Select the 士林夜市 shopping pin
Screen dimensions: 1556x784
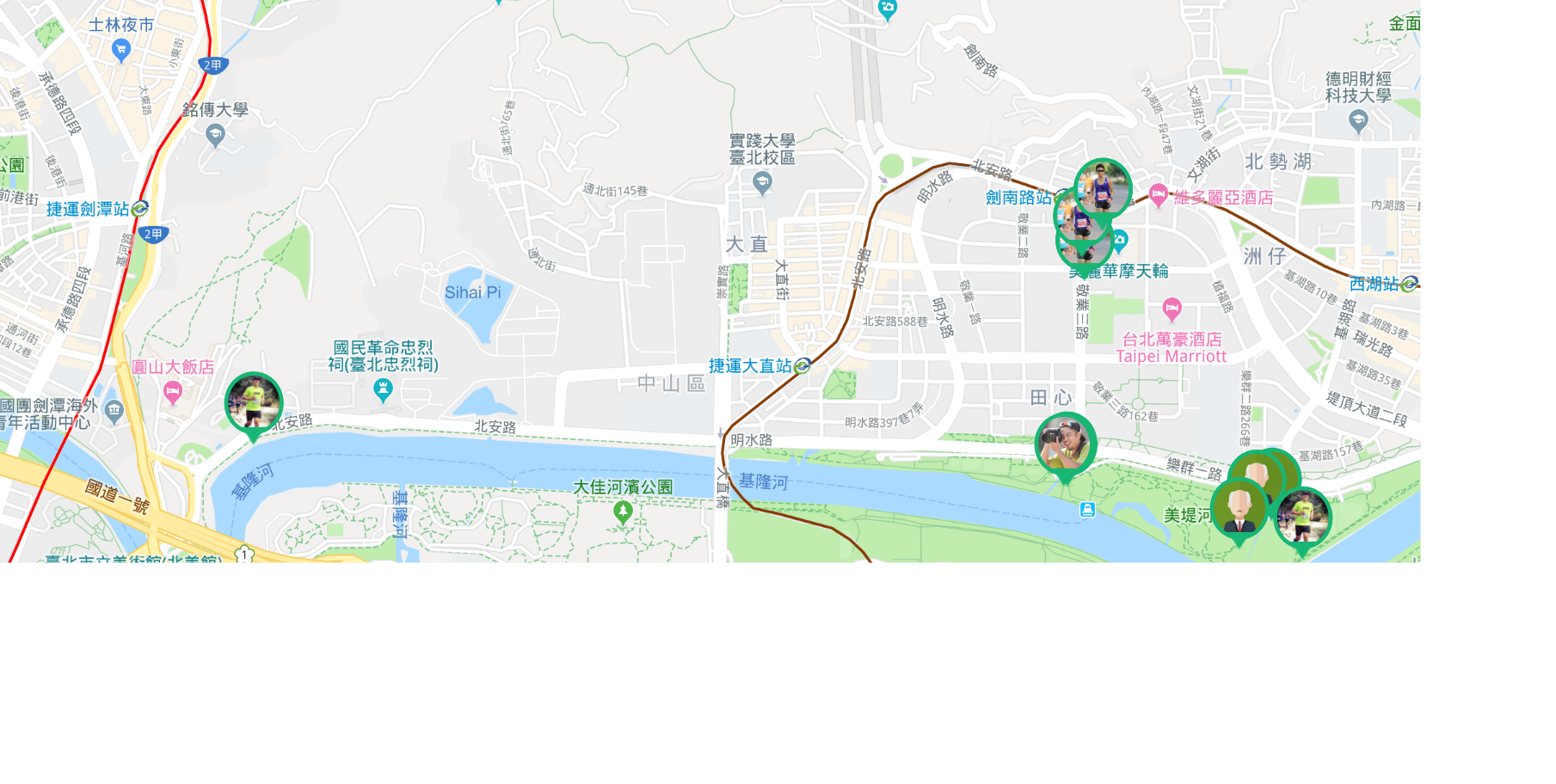[121, 50]
